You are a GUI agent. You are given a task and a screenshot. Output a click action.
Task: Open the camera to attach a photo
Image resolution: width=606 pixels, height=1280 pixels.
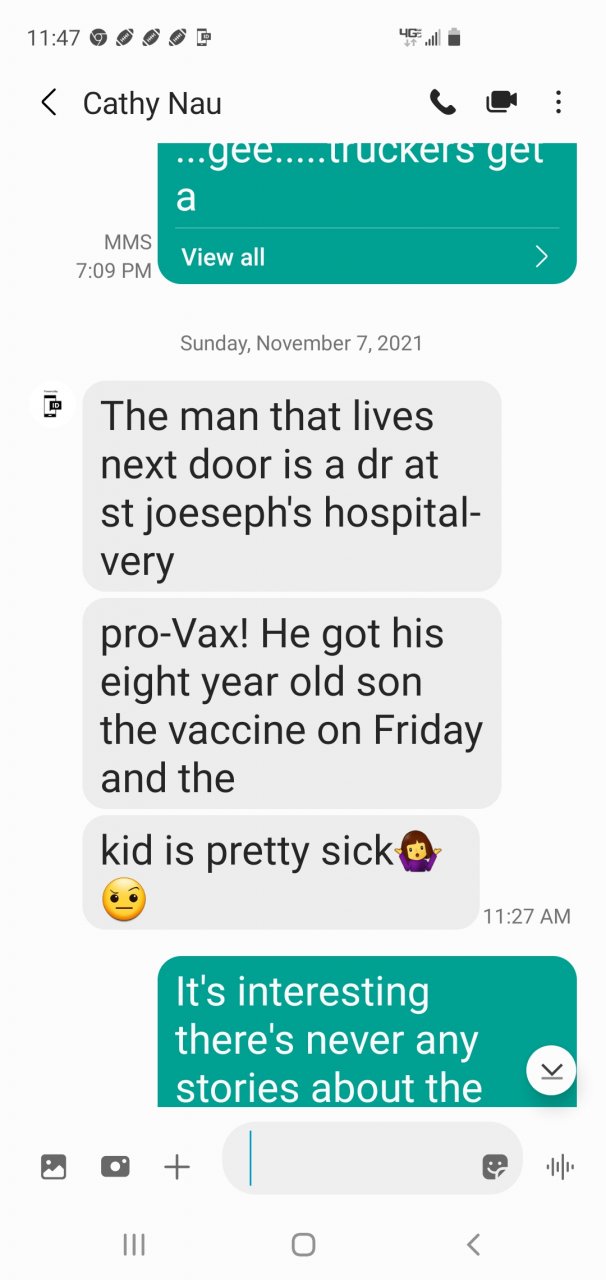(x=115, y=1166)
